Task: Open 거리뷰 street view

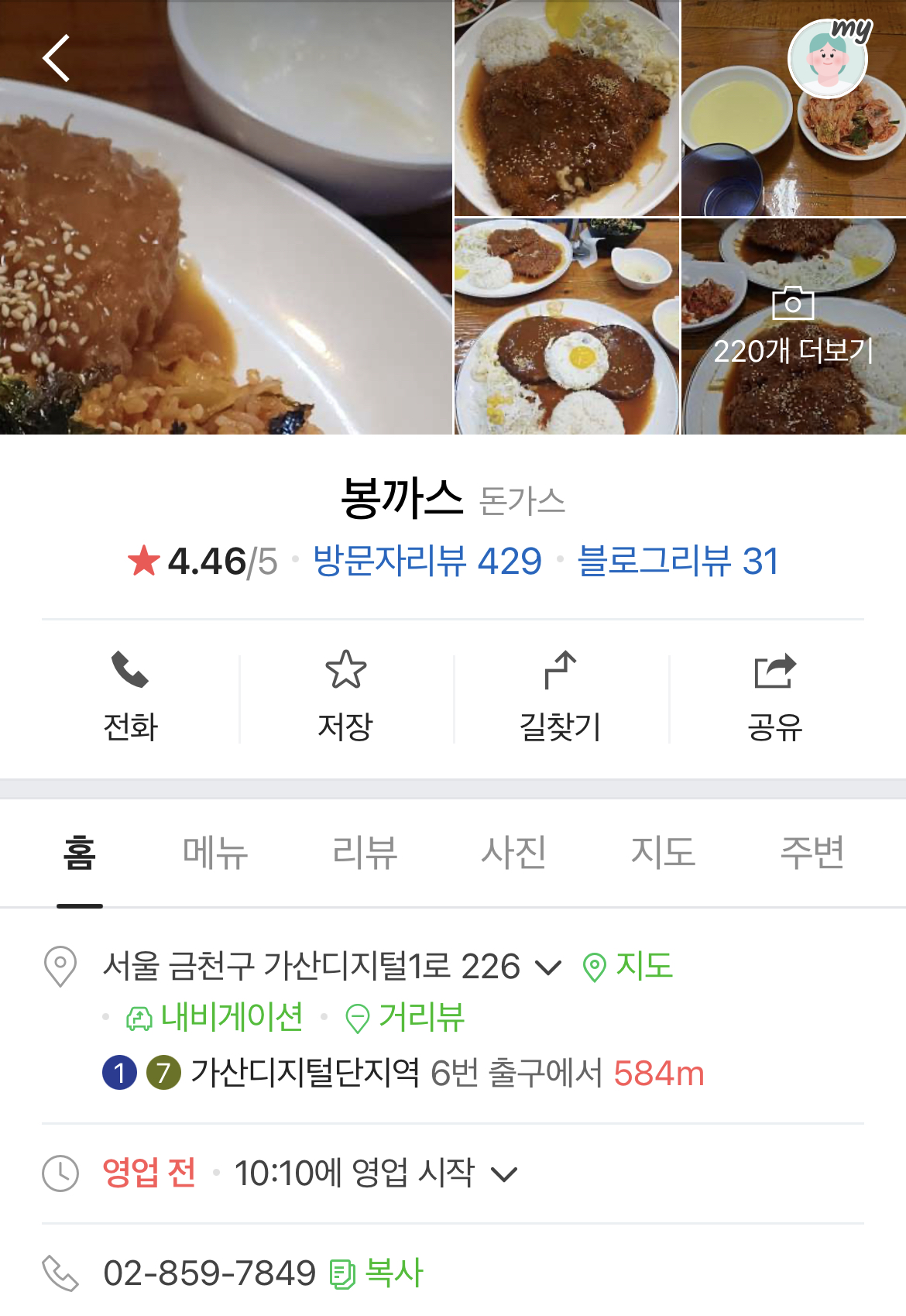Action: click(405, 1018)
